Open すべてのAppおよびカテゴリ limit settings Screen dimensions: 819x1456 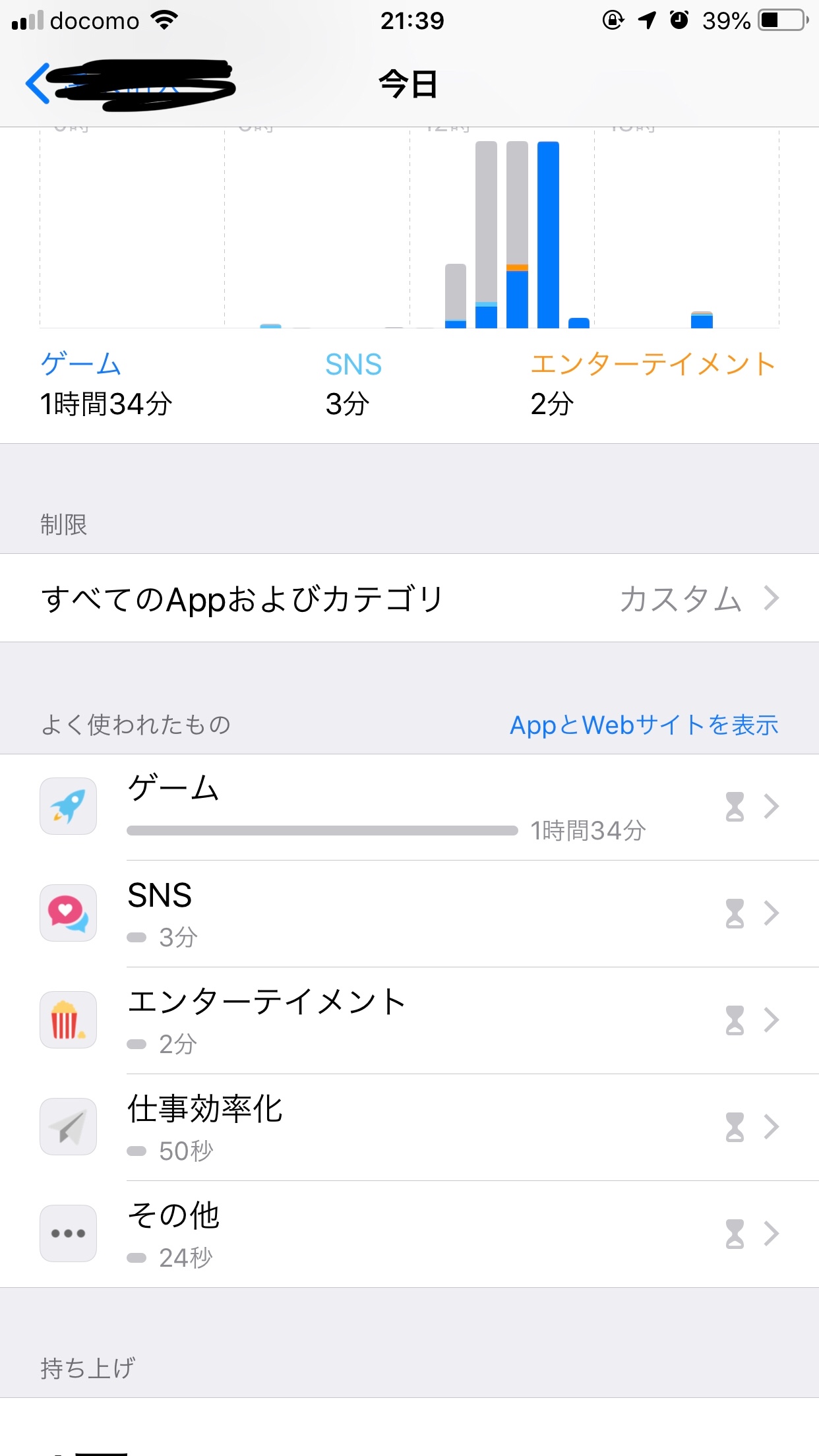tap(409, 598)
